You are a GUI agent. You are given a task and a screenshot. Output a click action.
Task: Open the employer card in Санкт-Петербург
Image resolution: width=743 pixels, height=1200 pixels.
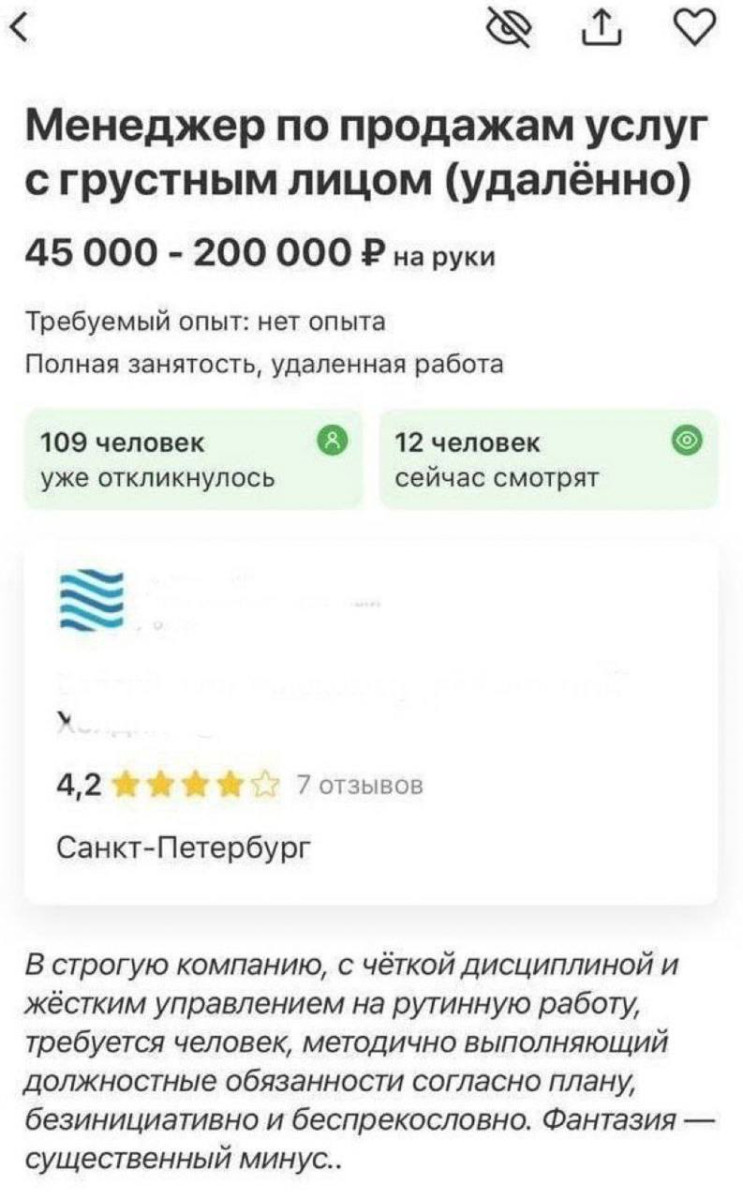click(370, 720)
